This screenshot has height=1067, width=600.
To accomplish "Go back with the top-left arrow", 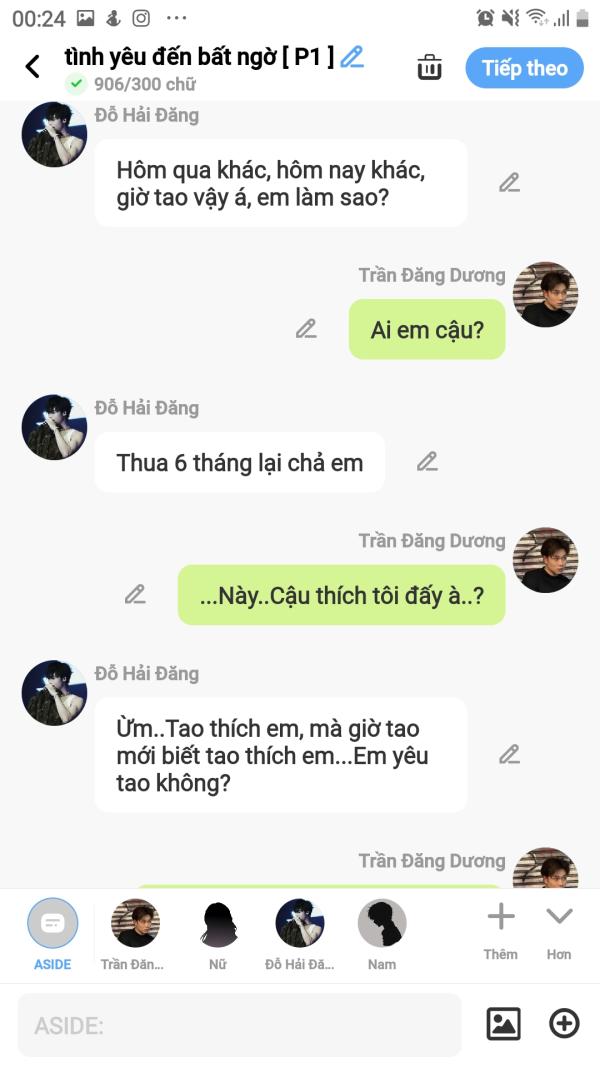I will click(32, 67).
